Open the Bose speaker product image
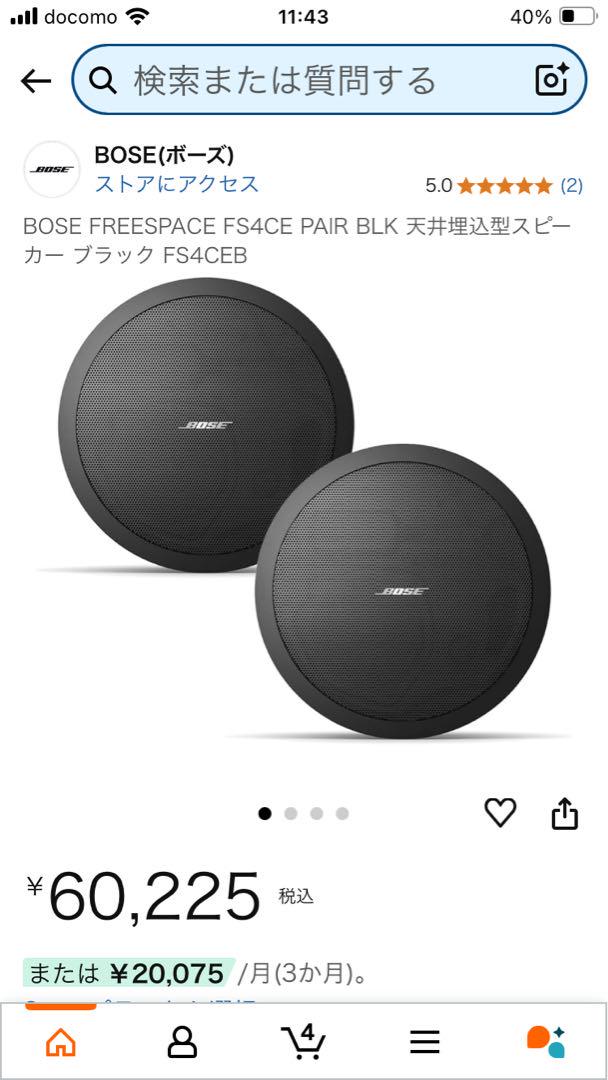This screenshot has width=608, height=1080. [x=304, y=508]
